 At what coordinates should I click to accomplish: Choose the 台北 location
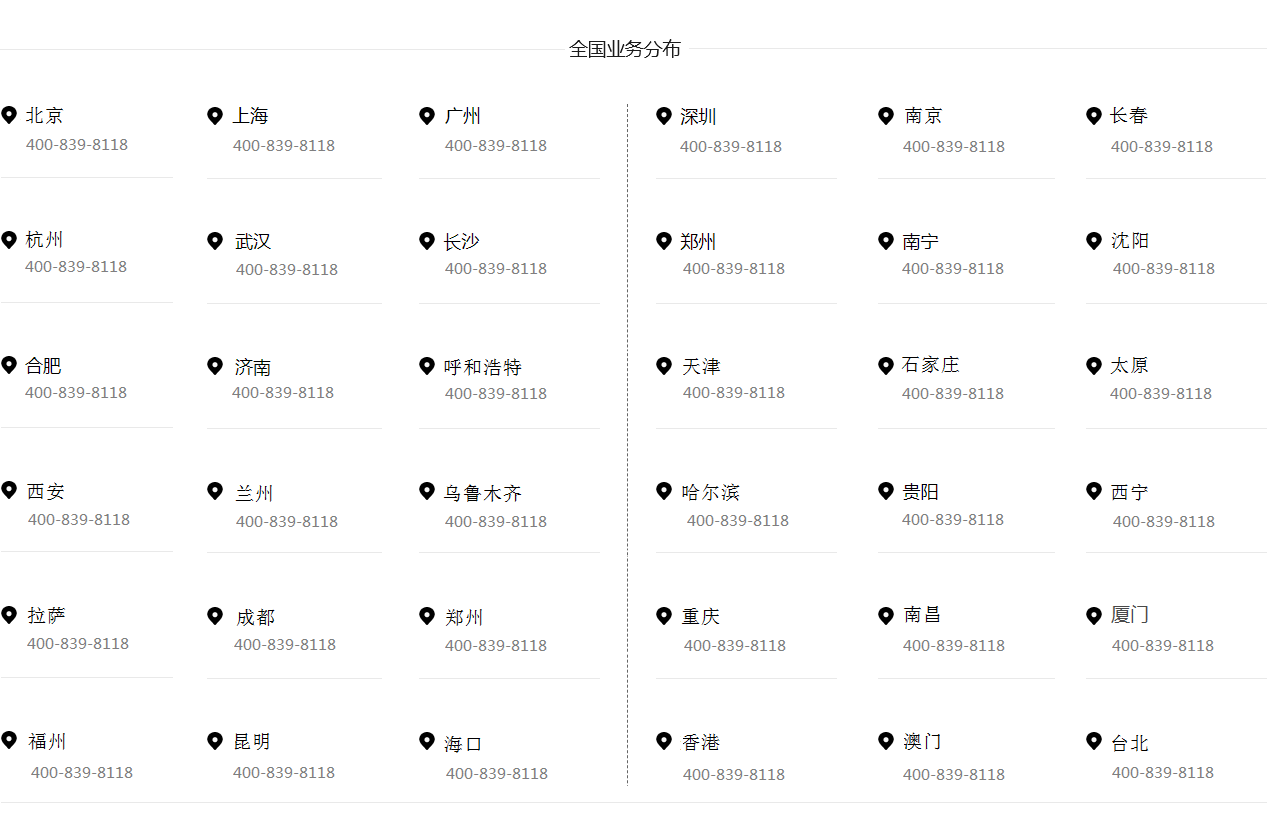[x=1130, y=743]
